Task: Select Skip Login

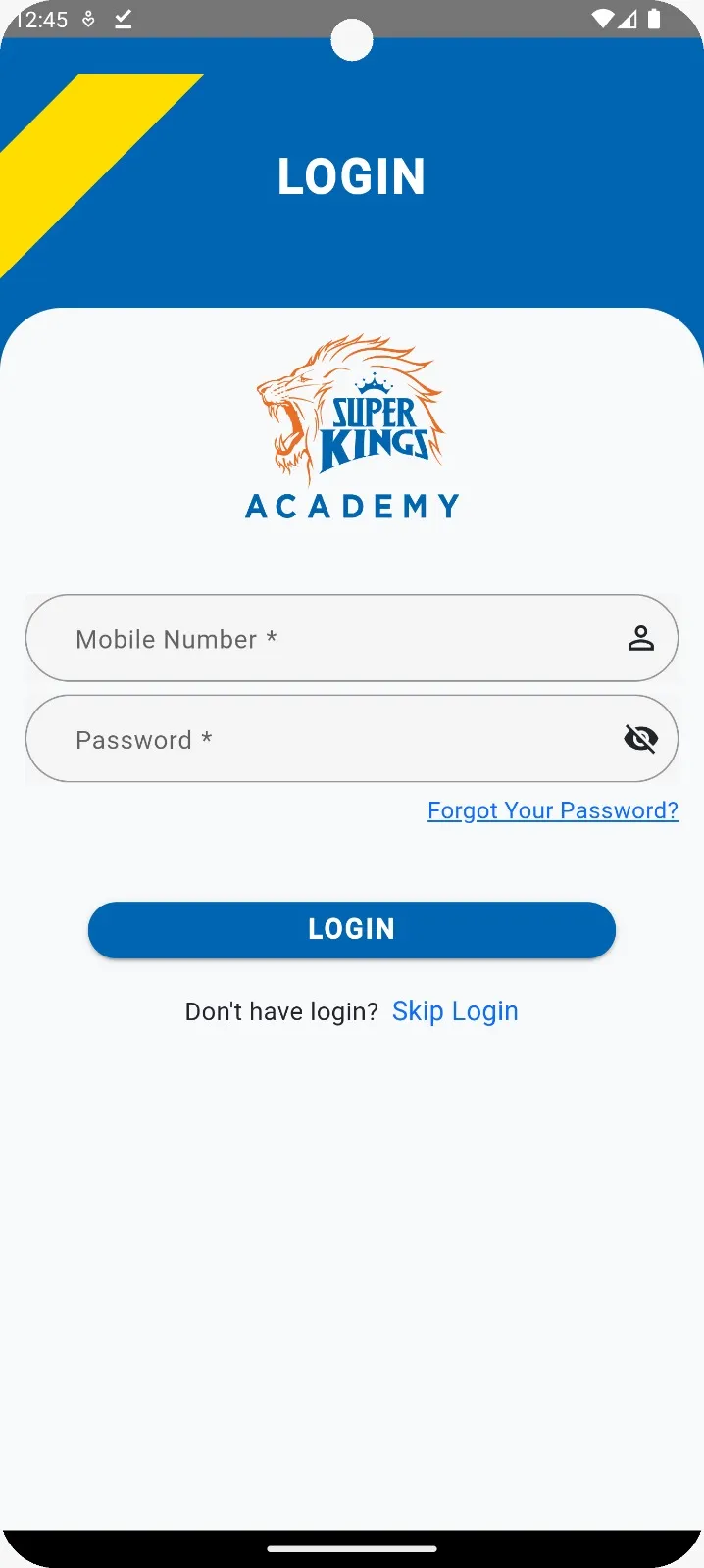Action: click(x=455, y=1011)
